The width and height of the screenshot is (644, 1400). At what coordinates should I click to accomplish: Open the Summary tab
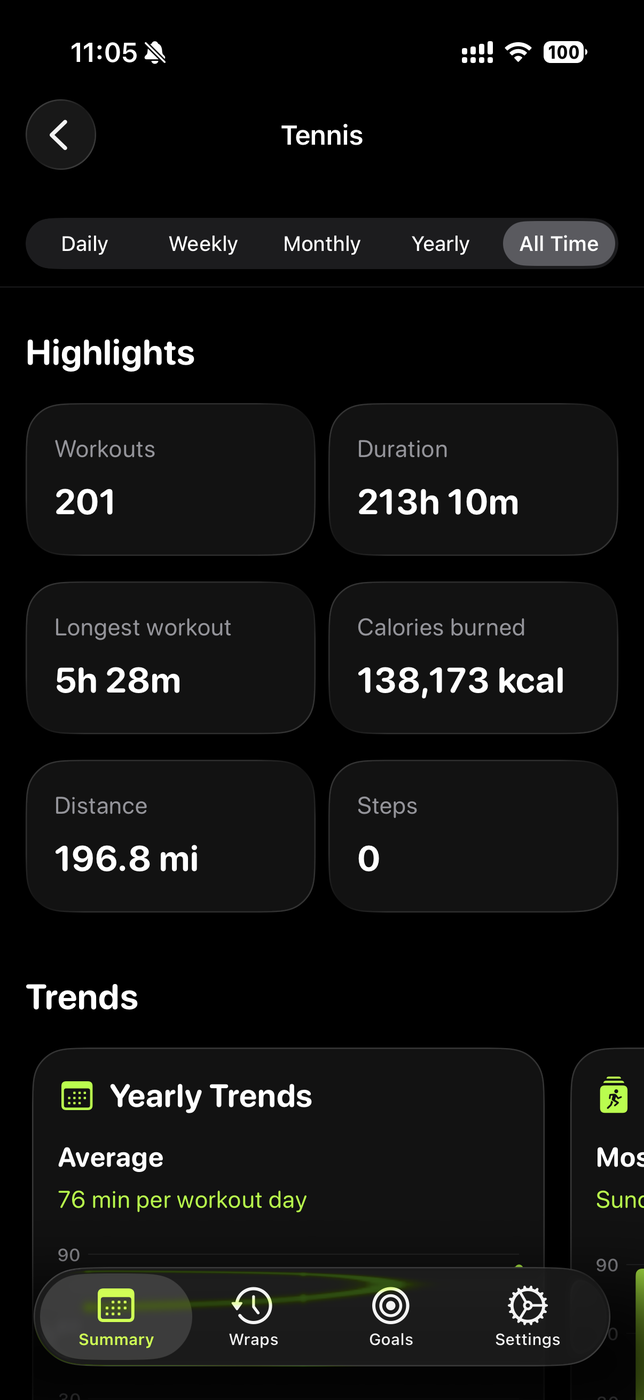[x=116, y=1317]
